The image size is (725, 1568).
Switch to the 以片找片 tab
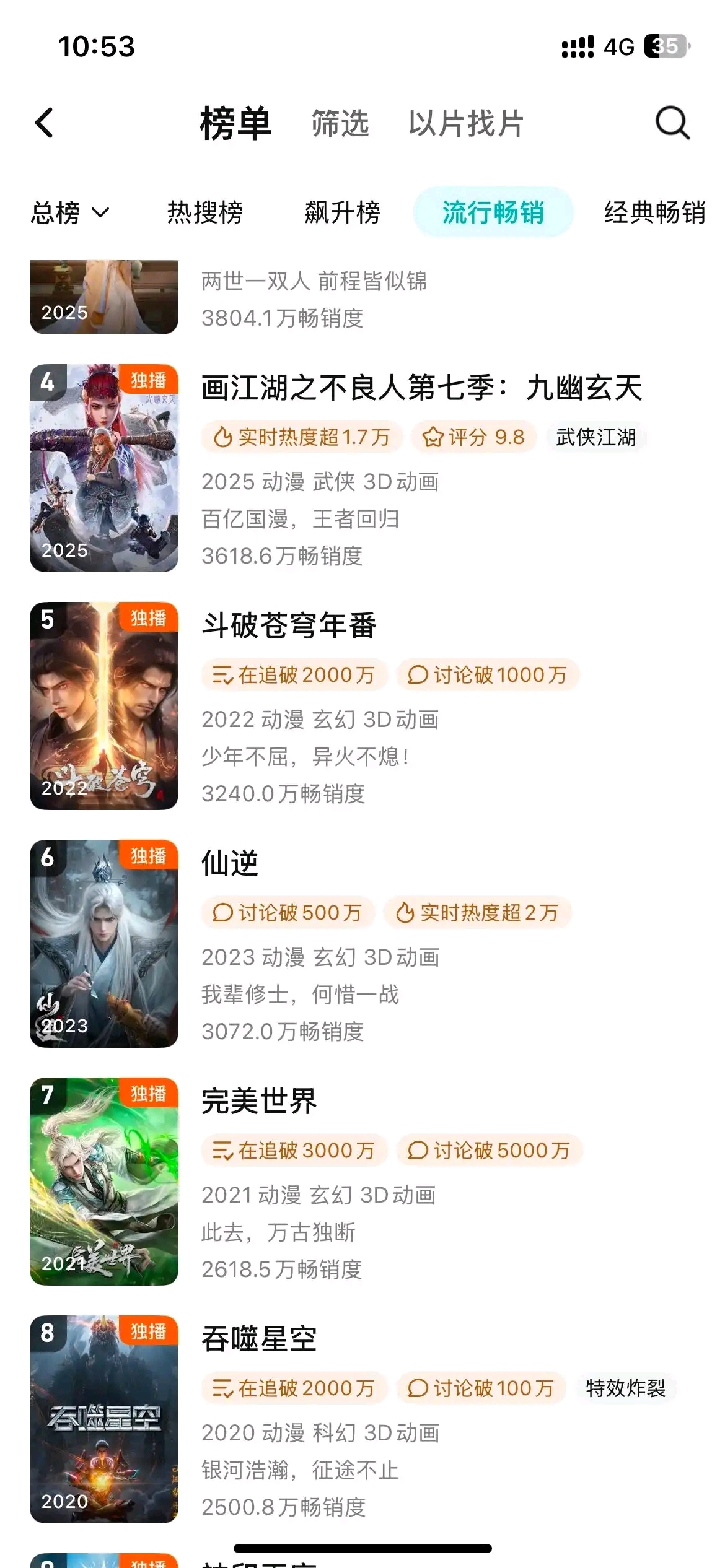point(466,123)
